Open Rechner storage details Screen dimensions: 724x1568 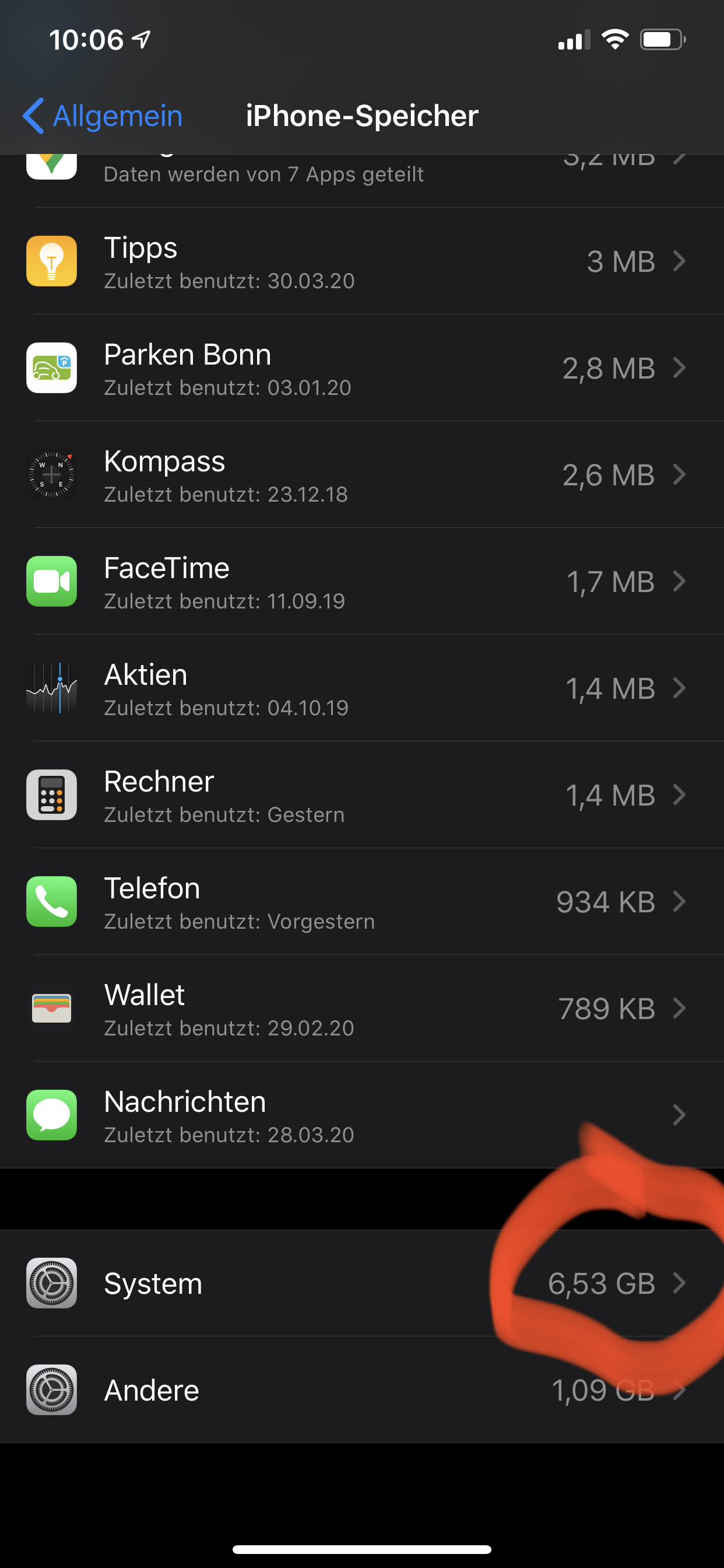(362, 795)
